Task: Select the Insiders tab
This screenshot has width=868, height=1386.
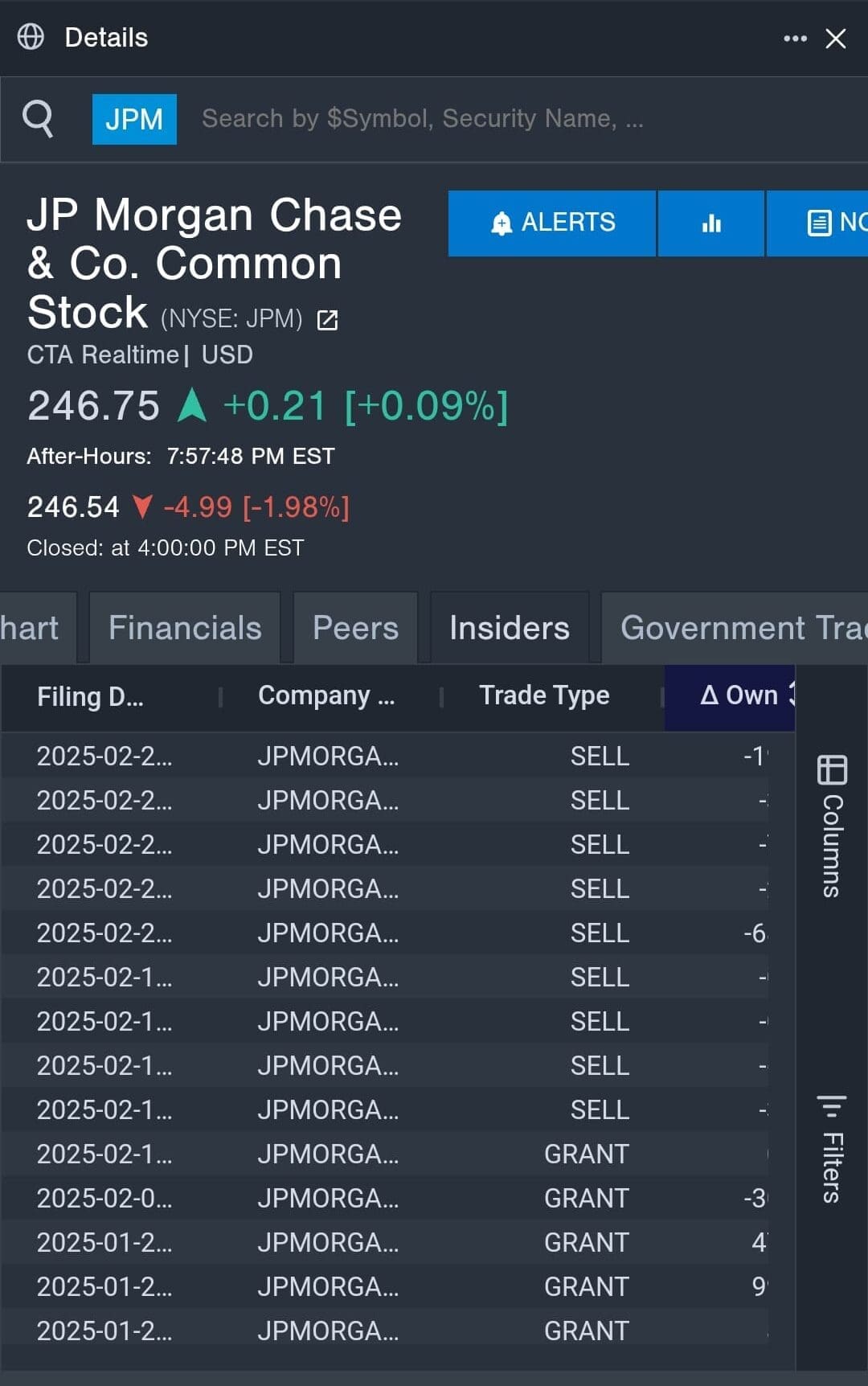Action: (509, 628)
